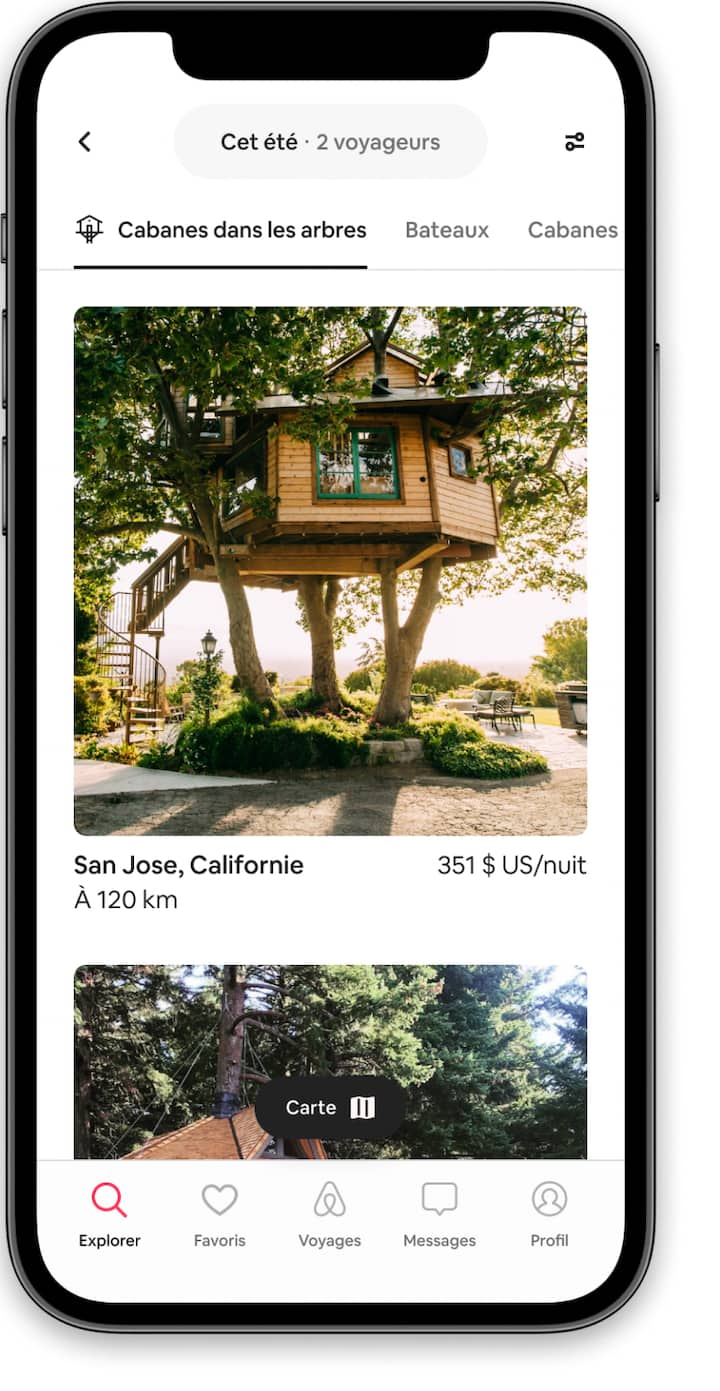Open the Messages tab
720x1391 pixels.
[439, 1213]
